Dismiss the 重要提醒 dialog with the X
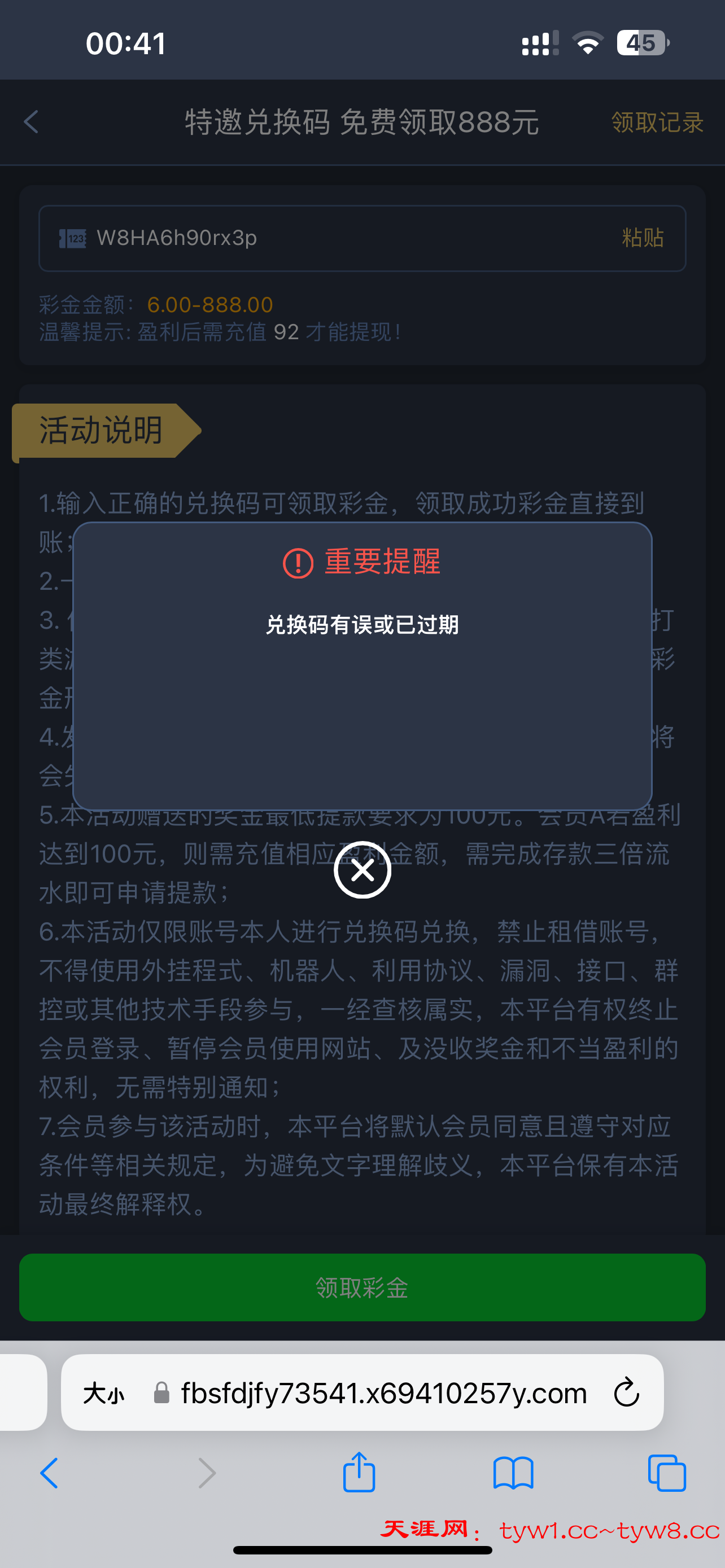Image resolution: width=725 pixels, height=1568 pixels. click(x=362, y=870)
